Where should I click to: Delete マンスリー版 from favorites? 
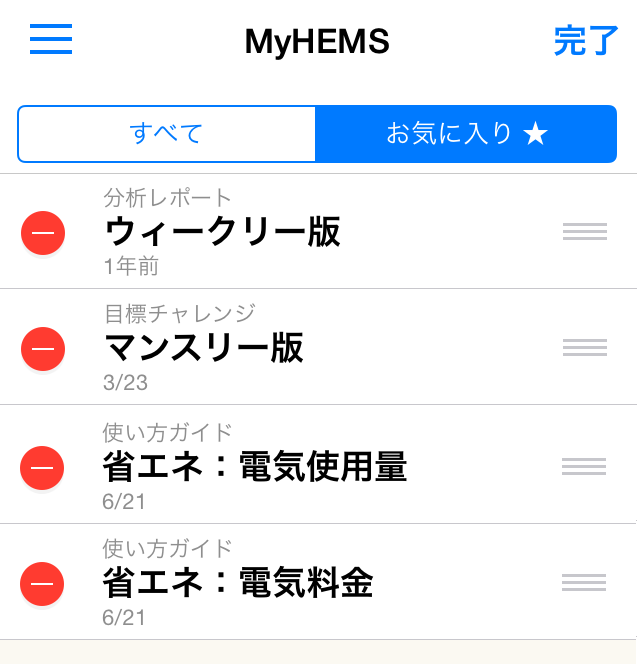coord(43,349)
